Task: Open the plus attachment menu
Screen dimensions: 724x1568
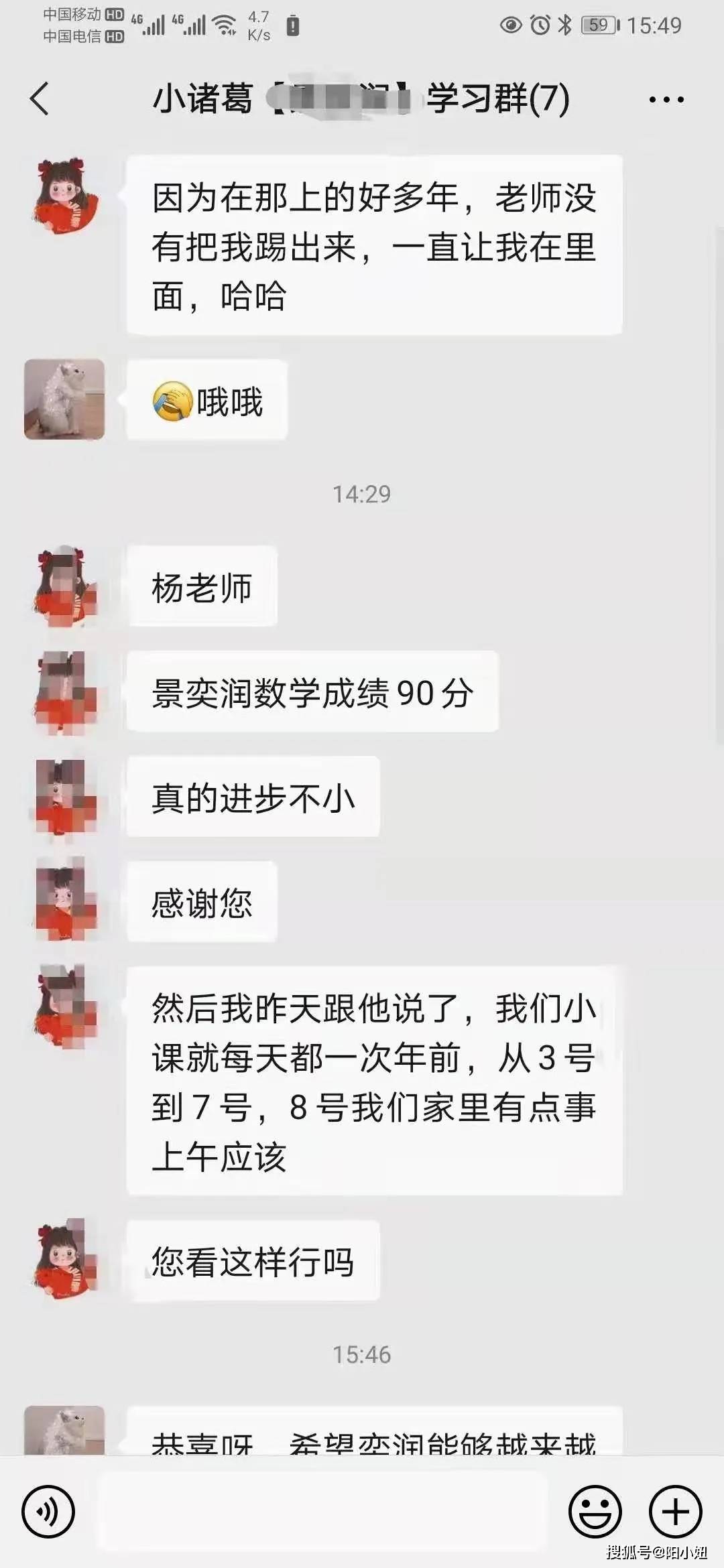Action: click(x=675, y=1512)
